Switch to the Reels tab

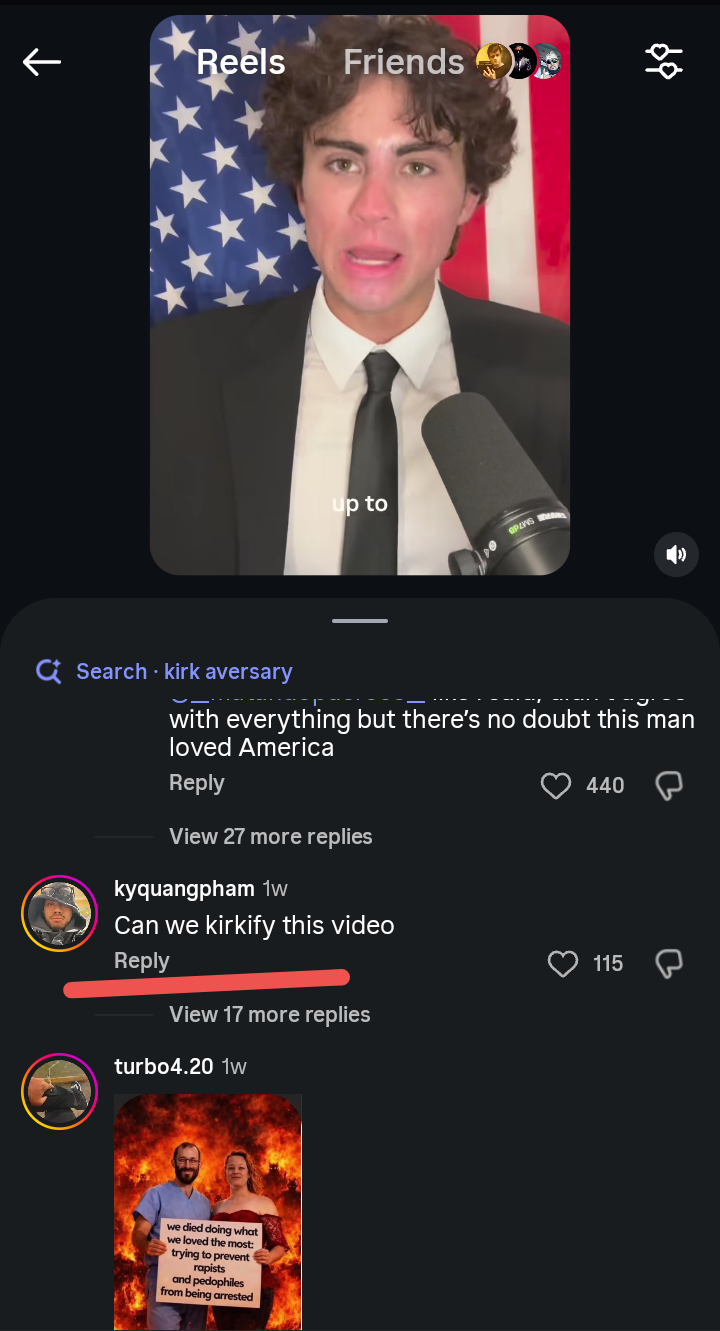pyautogui.click(x=241, y=62)
